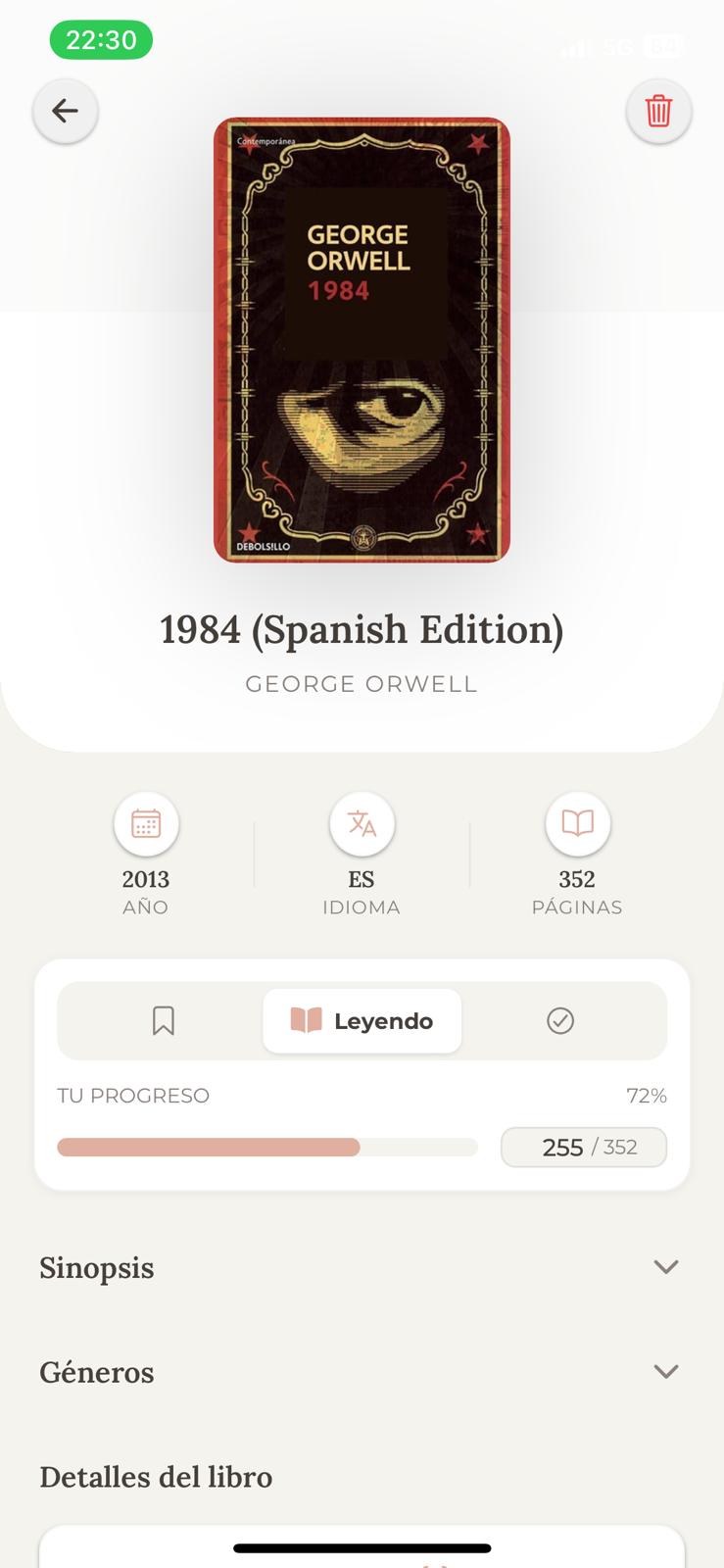Tap the language icon above ES
The height and width of the screenshot is (1568, 724).
[x=362, y=826]
